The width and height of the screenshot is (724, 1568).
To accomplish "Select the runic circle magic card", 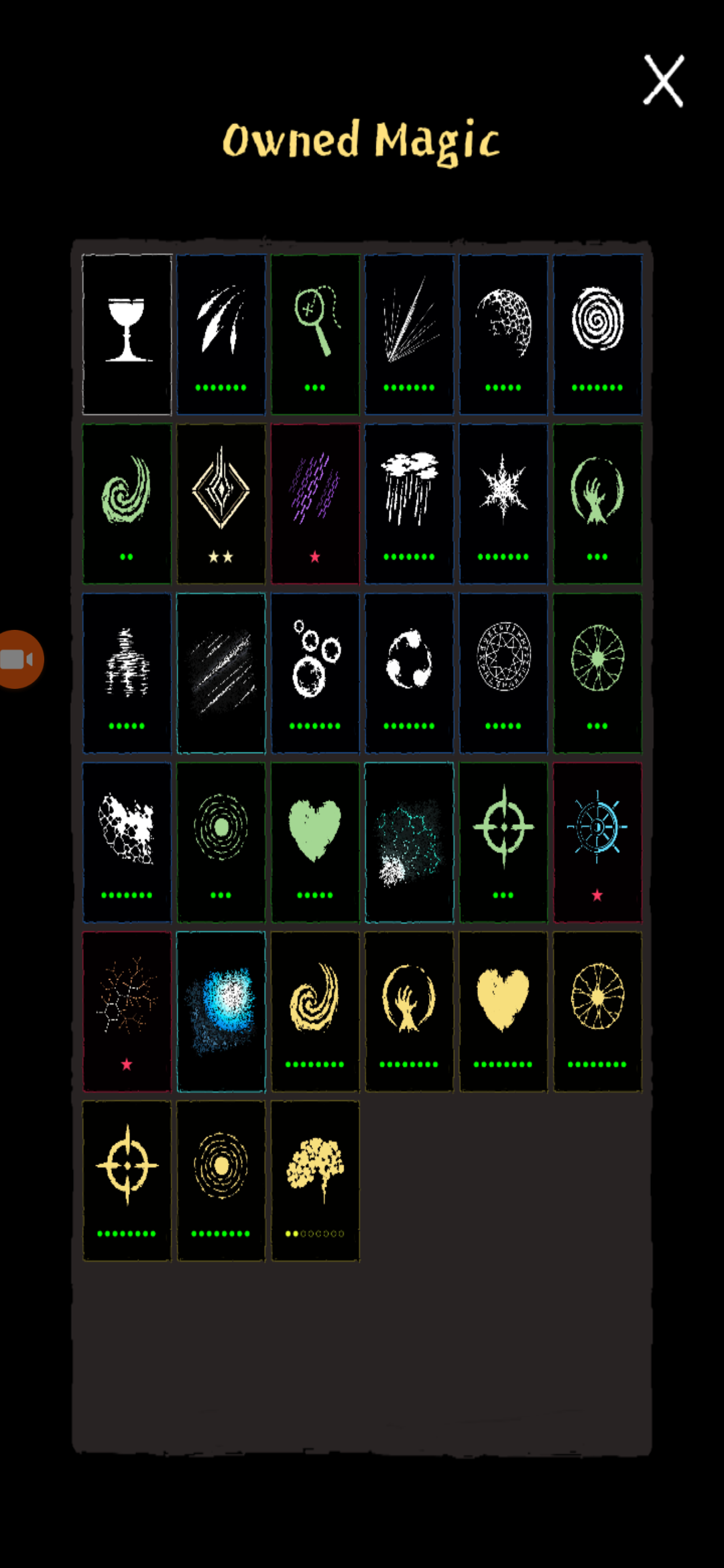I will [503, 672].
